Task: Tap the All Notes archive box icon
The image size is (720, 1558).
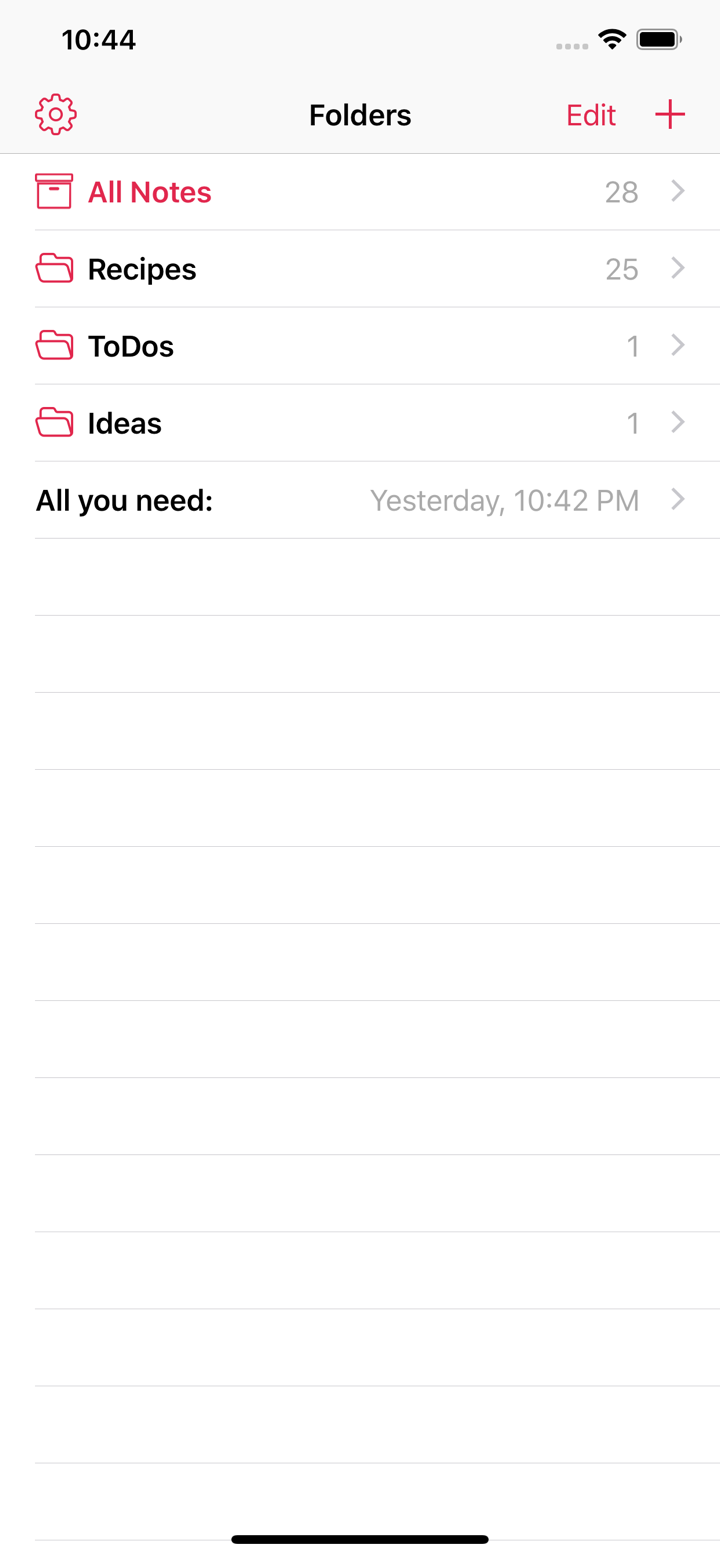Action: (x=54, y=190)
